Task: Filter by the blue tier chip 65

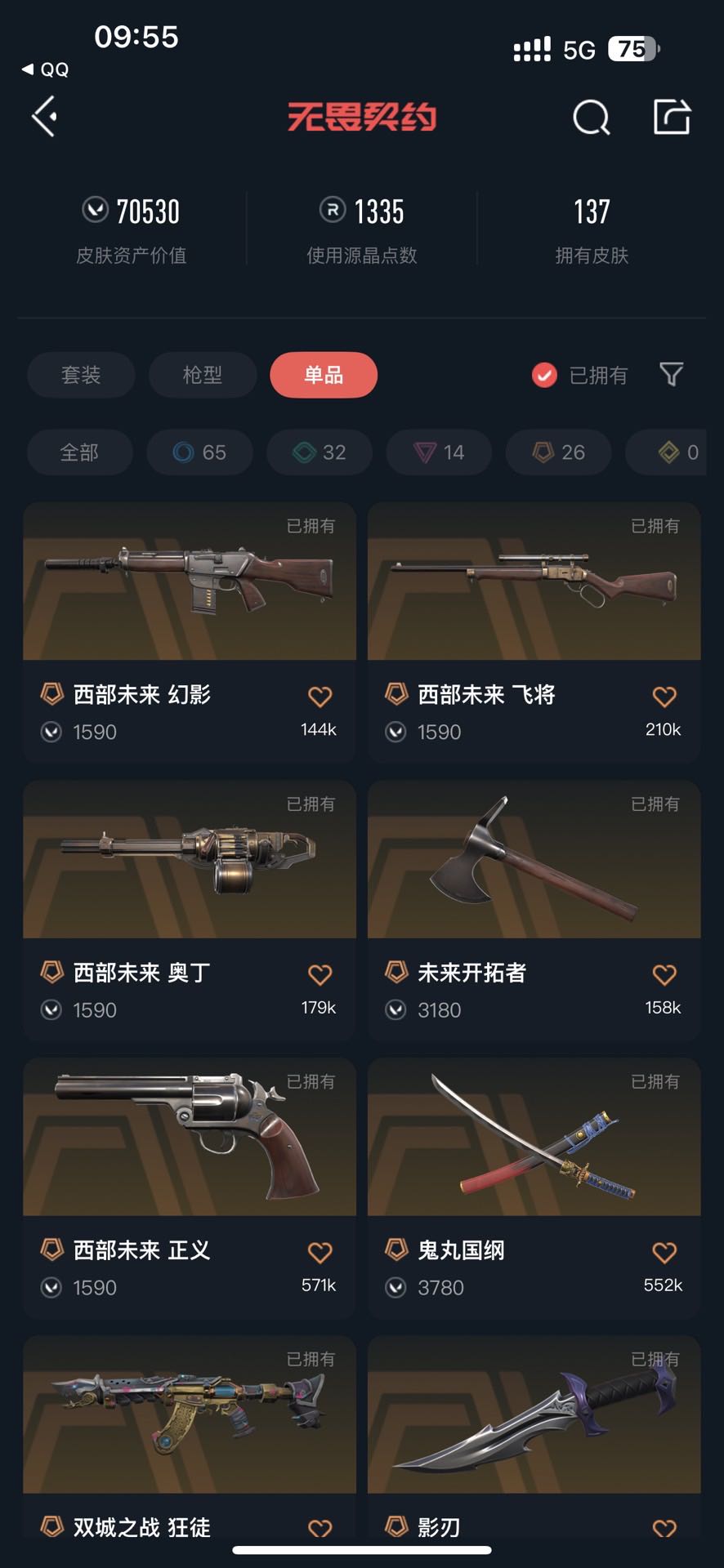Action: tap(199, 452)
